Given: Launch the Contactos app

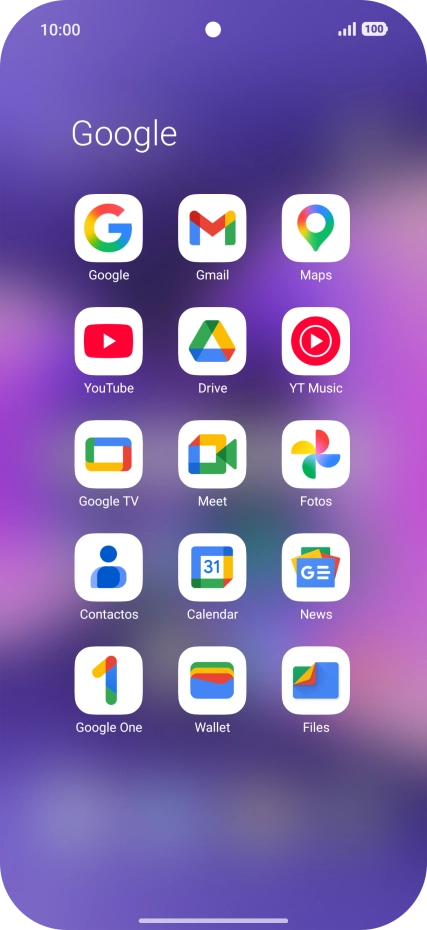Looking at the screenshot, I should (x=109, y=568).
